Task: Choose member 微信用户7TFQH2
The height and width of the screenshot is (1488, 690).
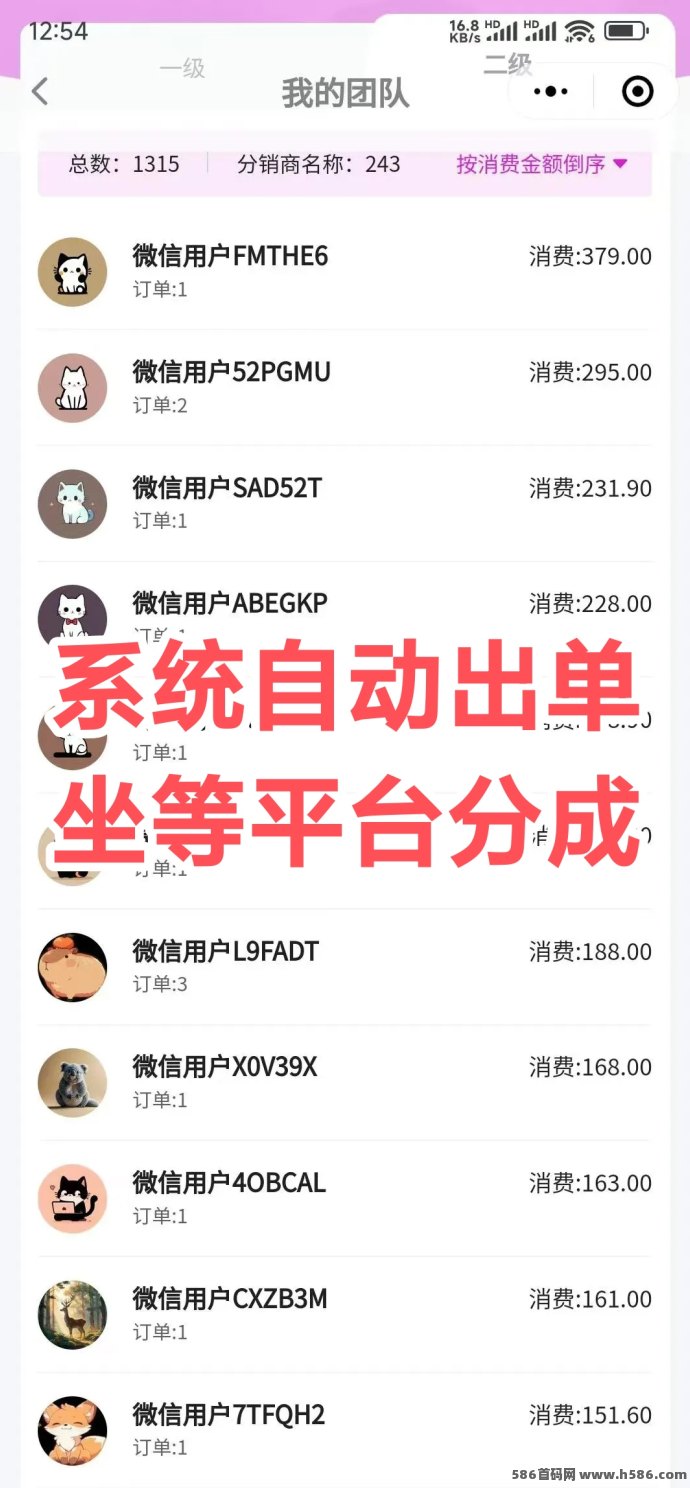Action: click(229, 1416)
